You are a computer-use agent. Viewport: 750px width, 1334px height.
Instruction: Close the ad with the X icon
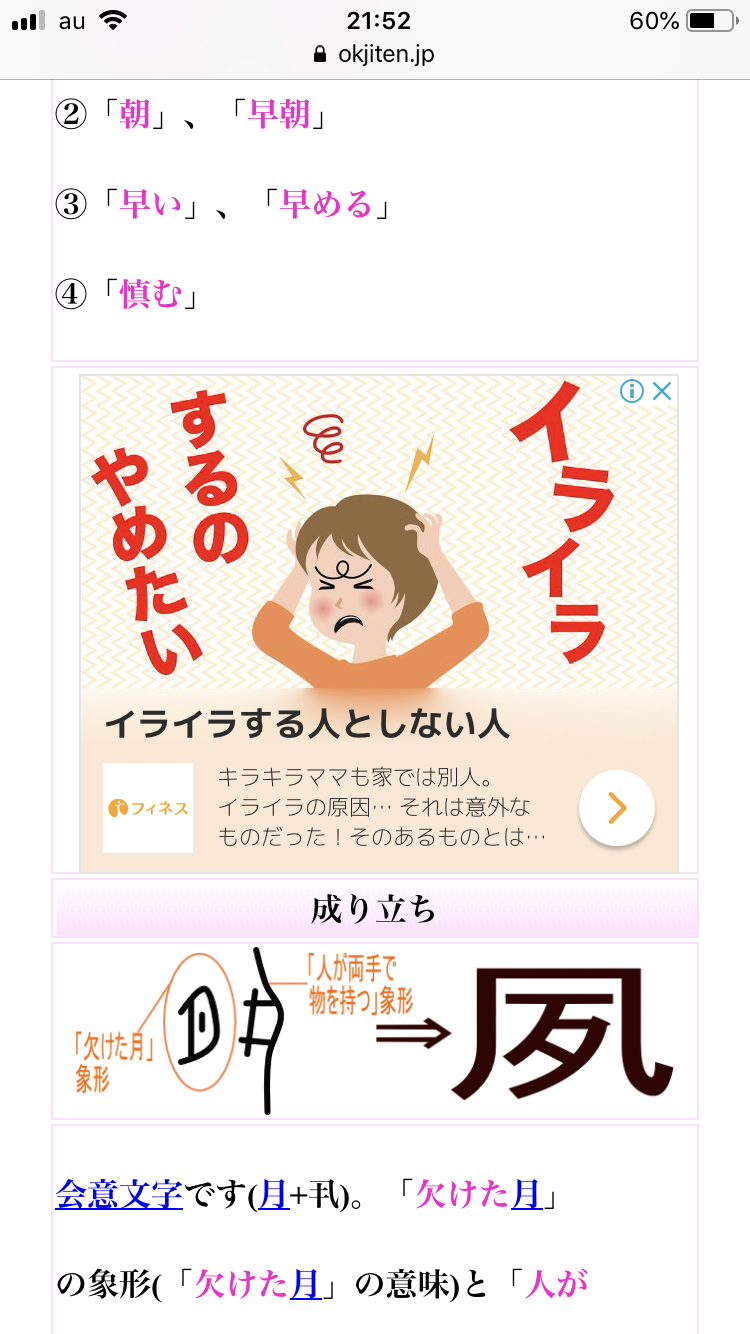point(661,391)
